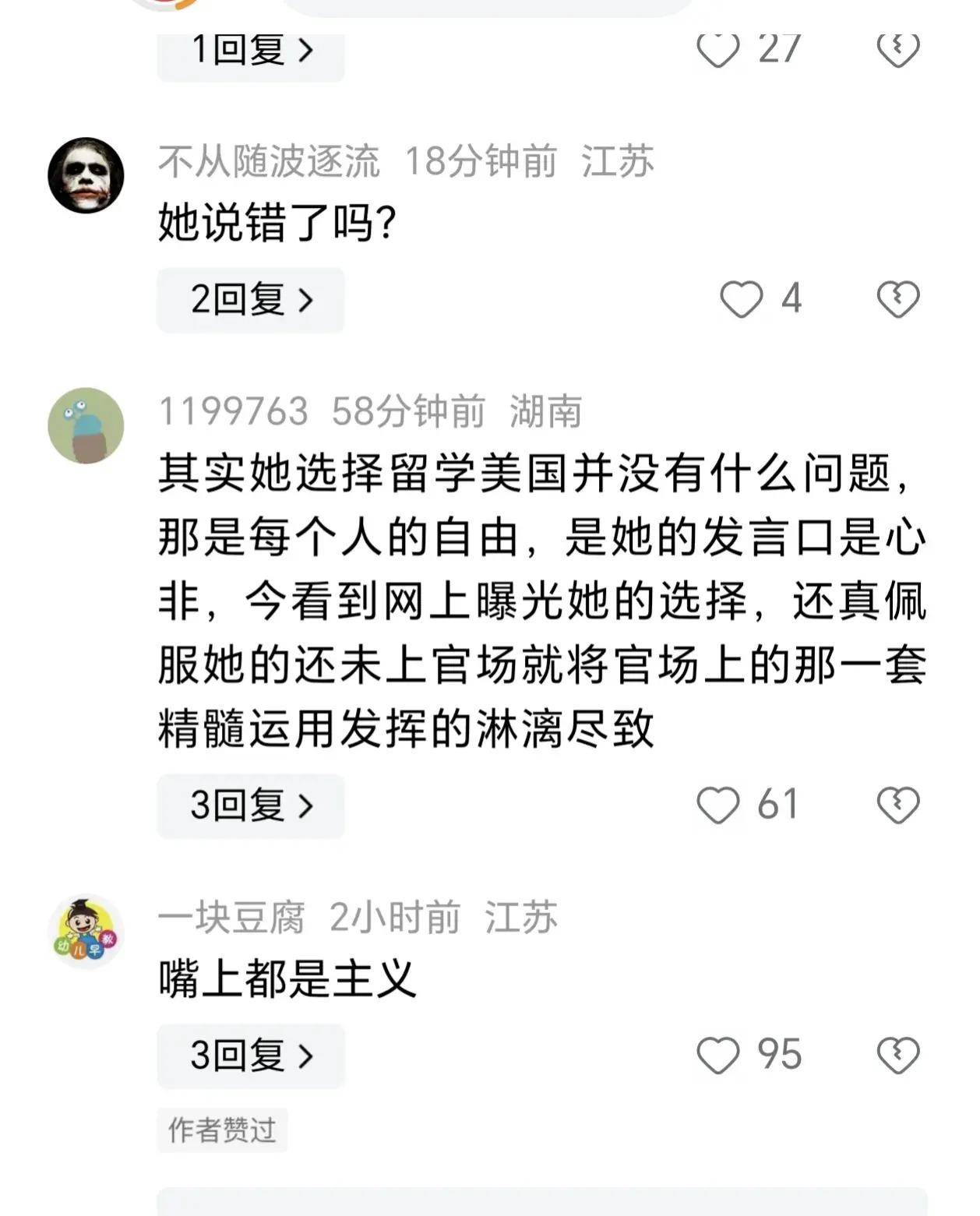Expand 3回复 under 嘴上都是主义
This screenshot has height=1216, width=980.
(x=250, y=1056)
